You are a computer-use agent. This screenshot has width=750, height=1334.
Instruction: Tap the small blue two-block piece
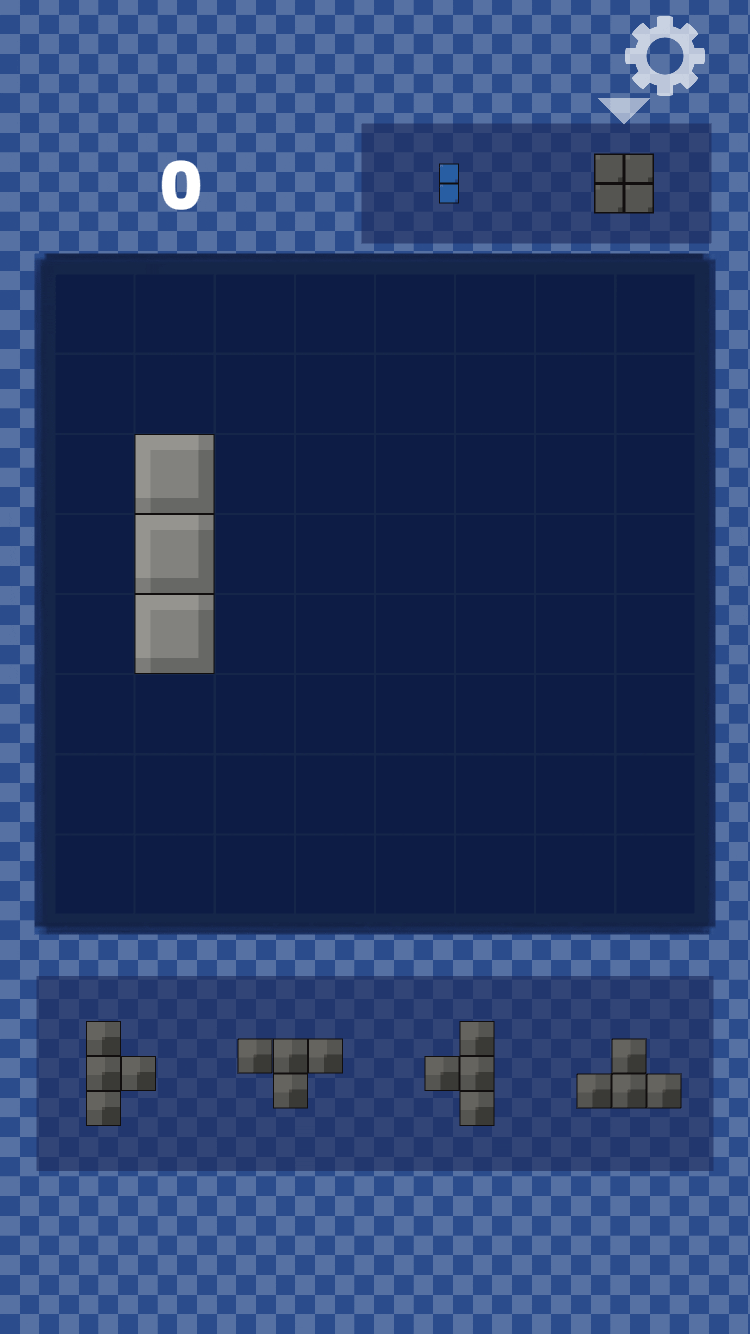point(449,184)
